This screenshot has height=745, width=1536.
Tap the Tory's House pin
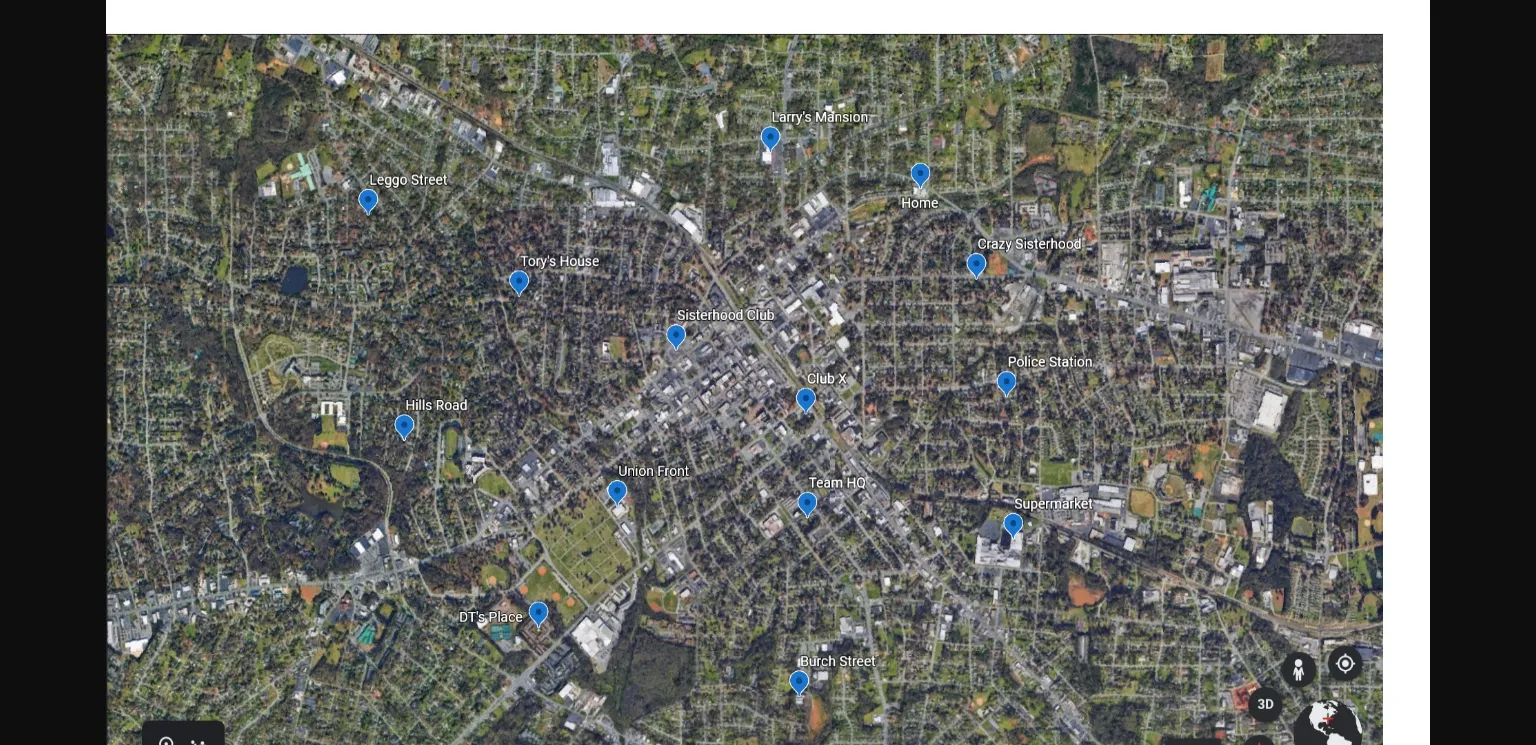519,282
